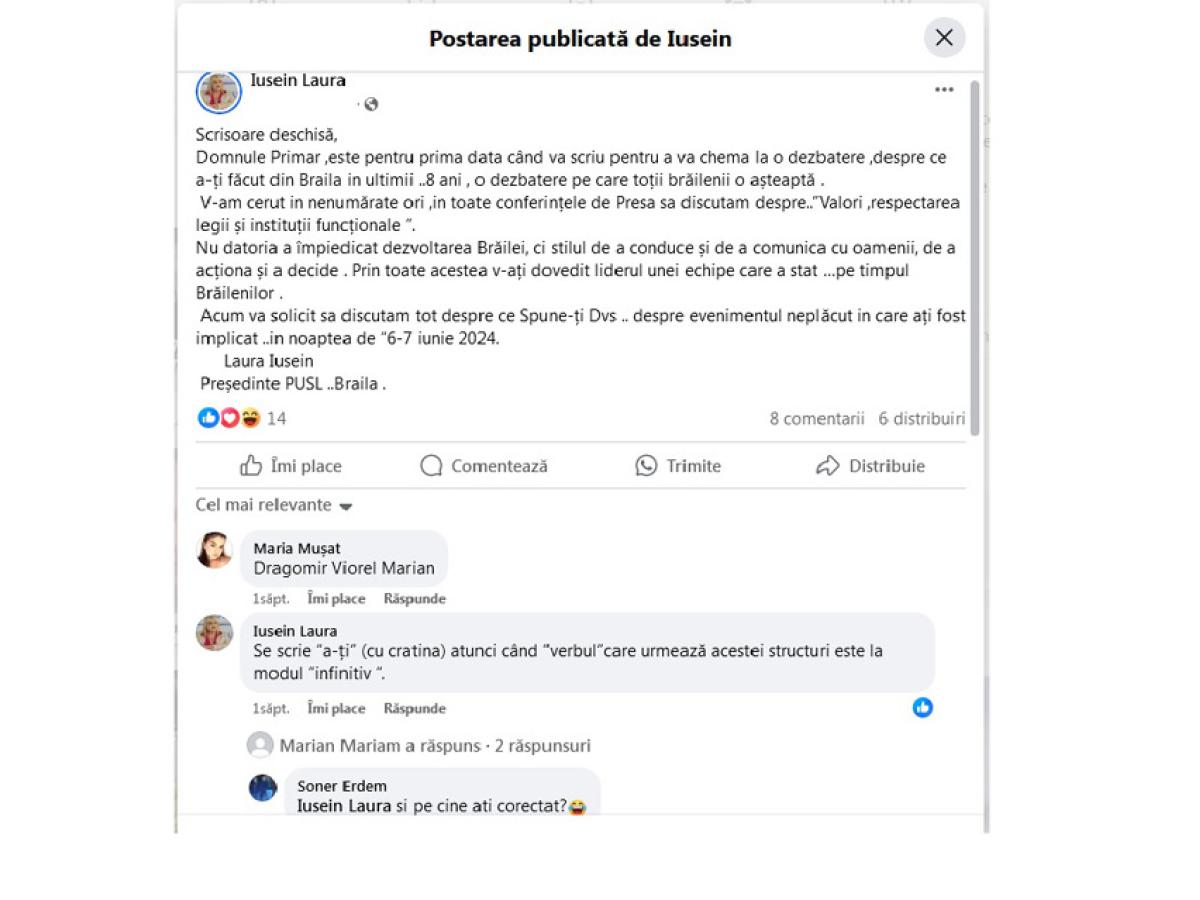Viewport: 1200px width, 900px height.
Task: Open Soner Erdem's profile
Action: pos(342,786)
